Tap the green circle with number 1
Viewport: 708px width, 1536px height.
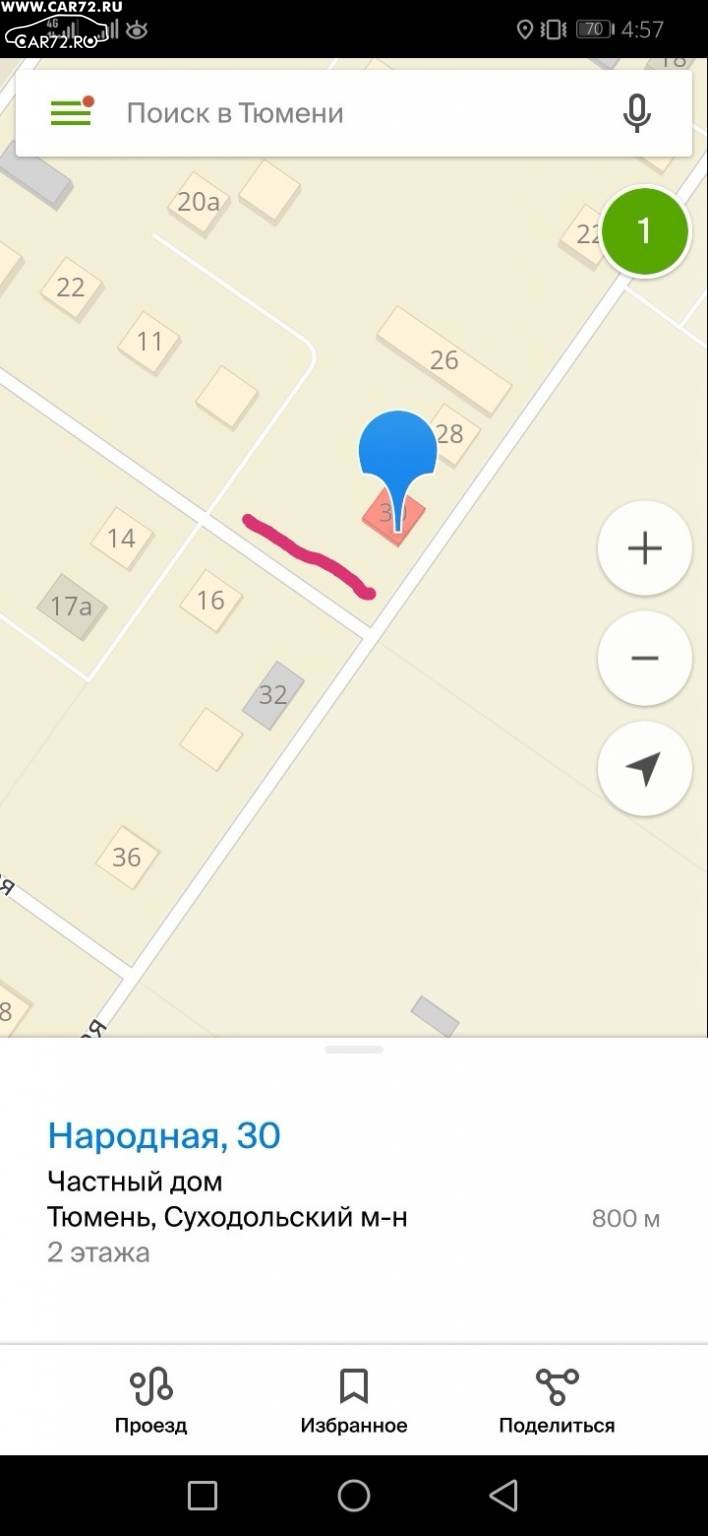pyautogui.click(x=645, y=232)
